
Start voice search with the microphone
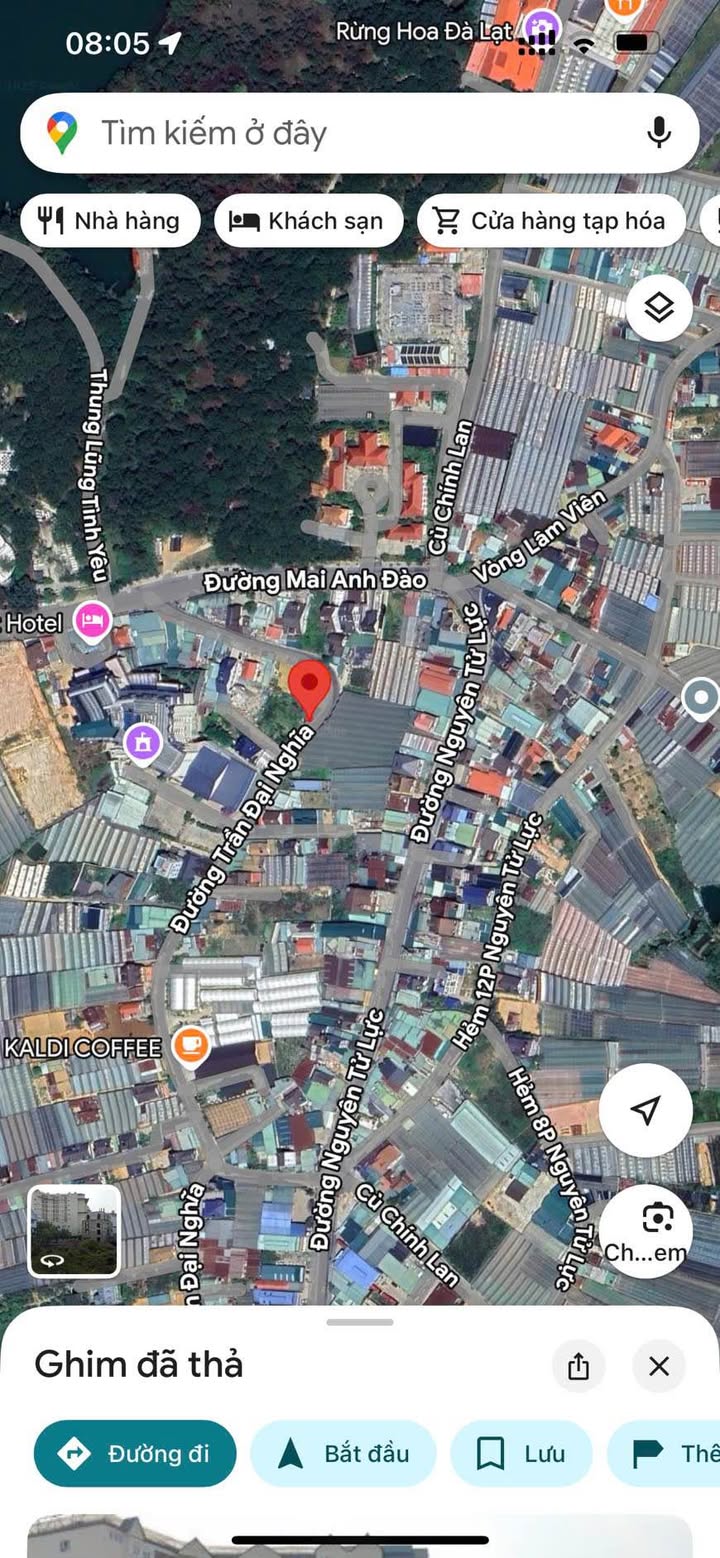click(x=658, y=133)
